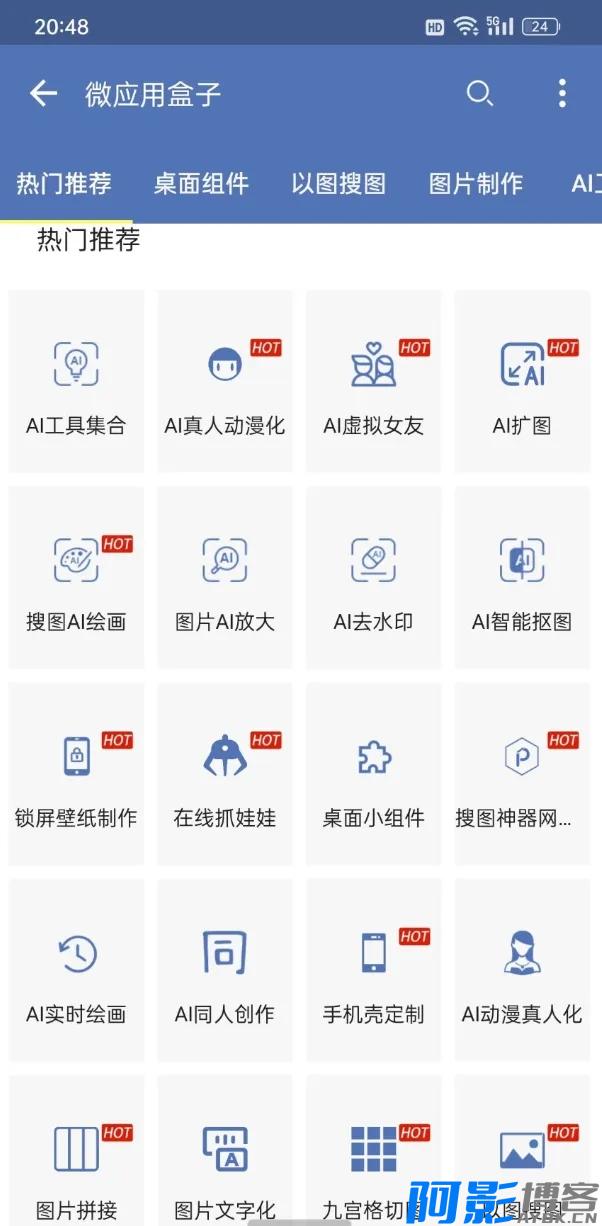The width and height of the screenshot is (602, 1226).
Task: Choose AI扩图
Action: coord(522,382)
